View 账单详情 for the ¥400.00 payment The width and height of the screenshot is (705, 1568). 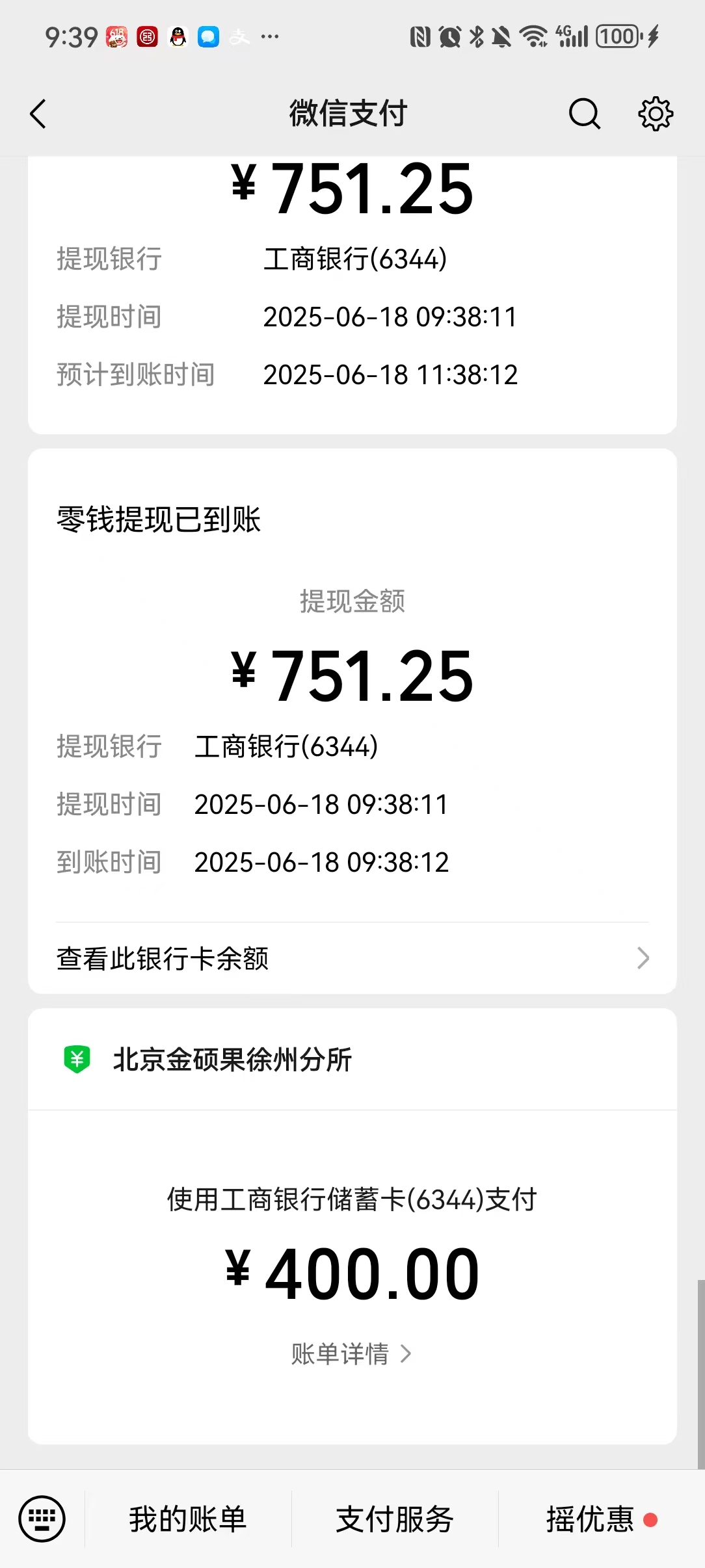pos(351,1354)
